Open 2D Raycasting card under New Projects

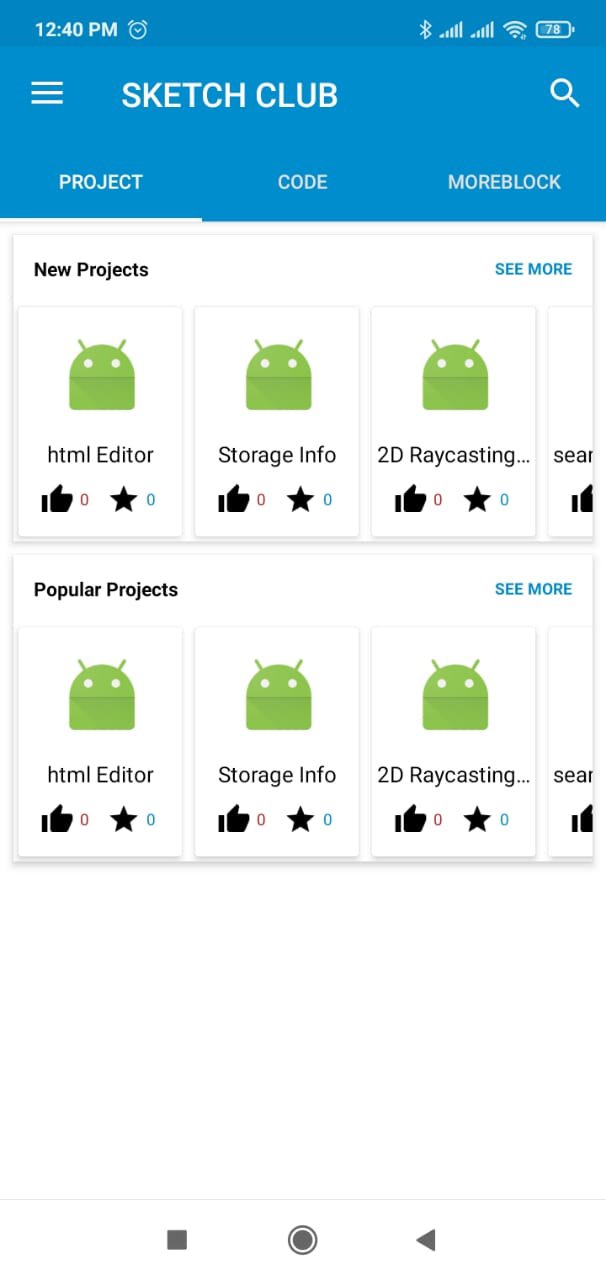[454, 422]
